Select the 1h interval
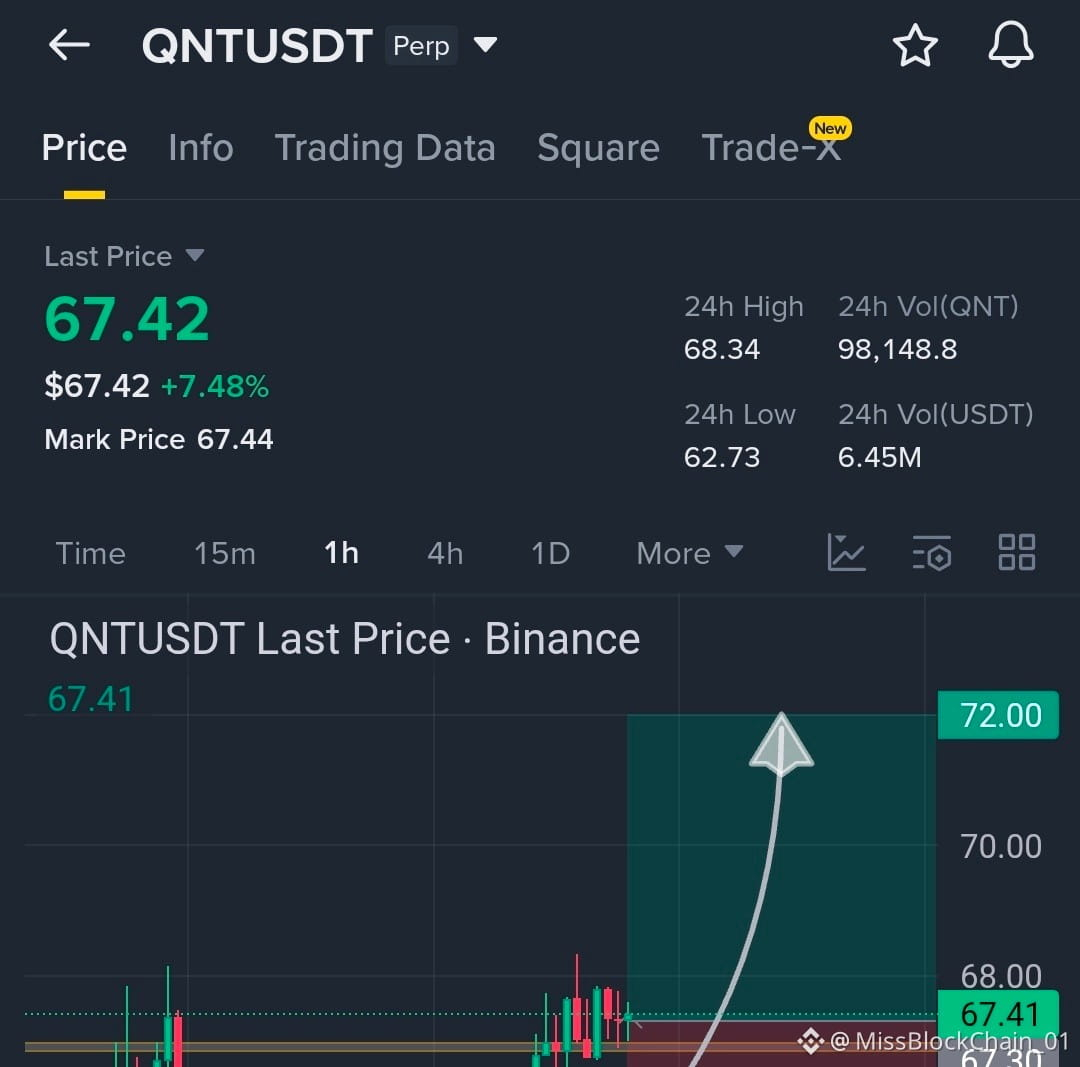 point(341,553)
